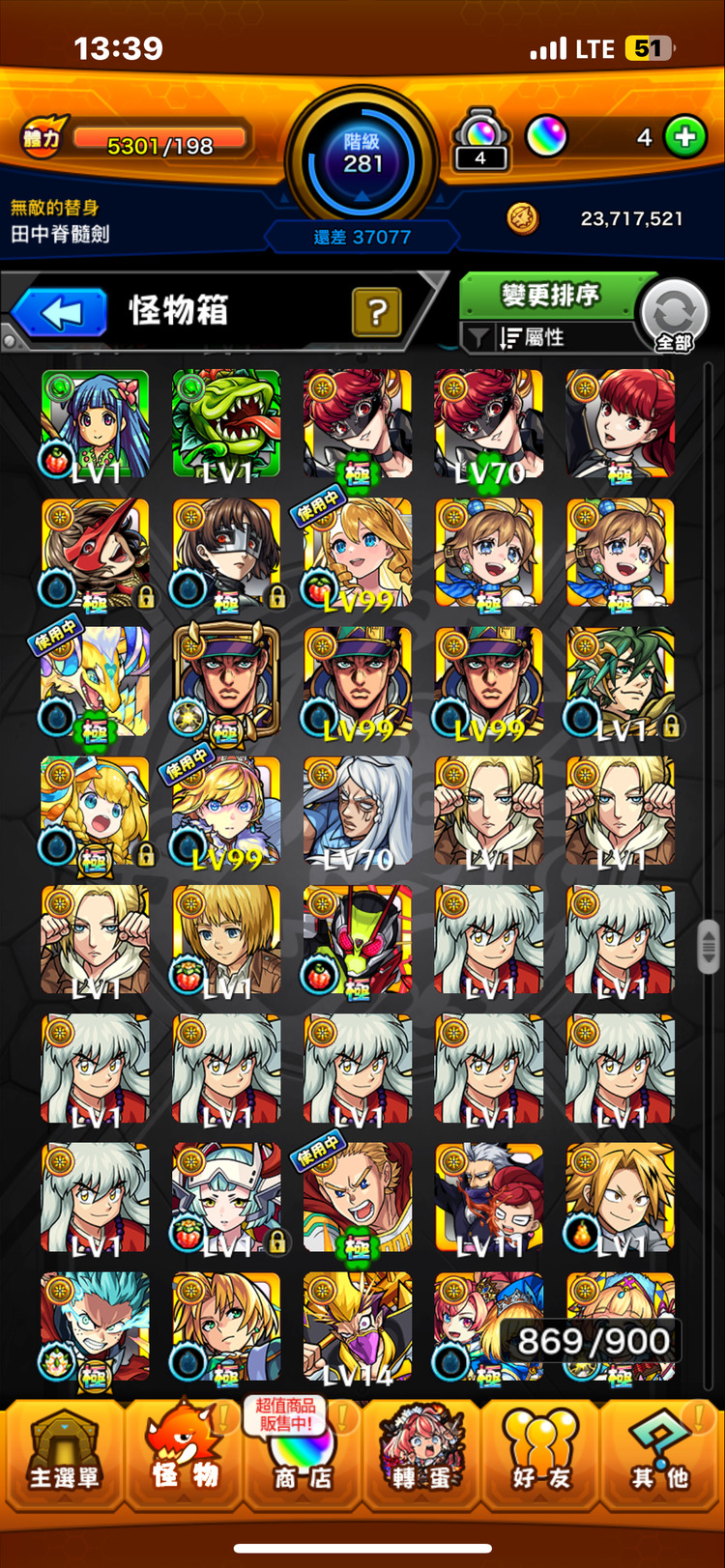
Task: Select the blue-haired girl with green background
Action: (x=95, y=424)
